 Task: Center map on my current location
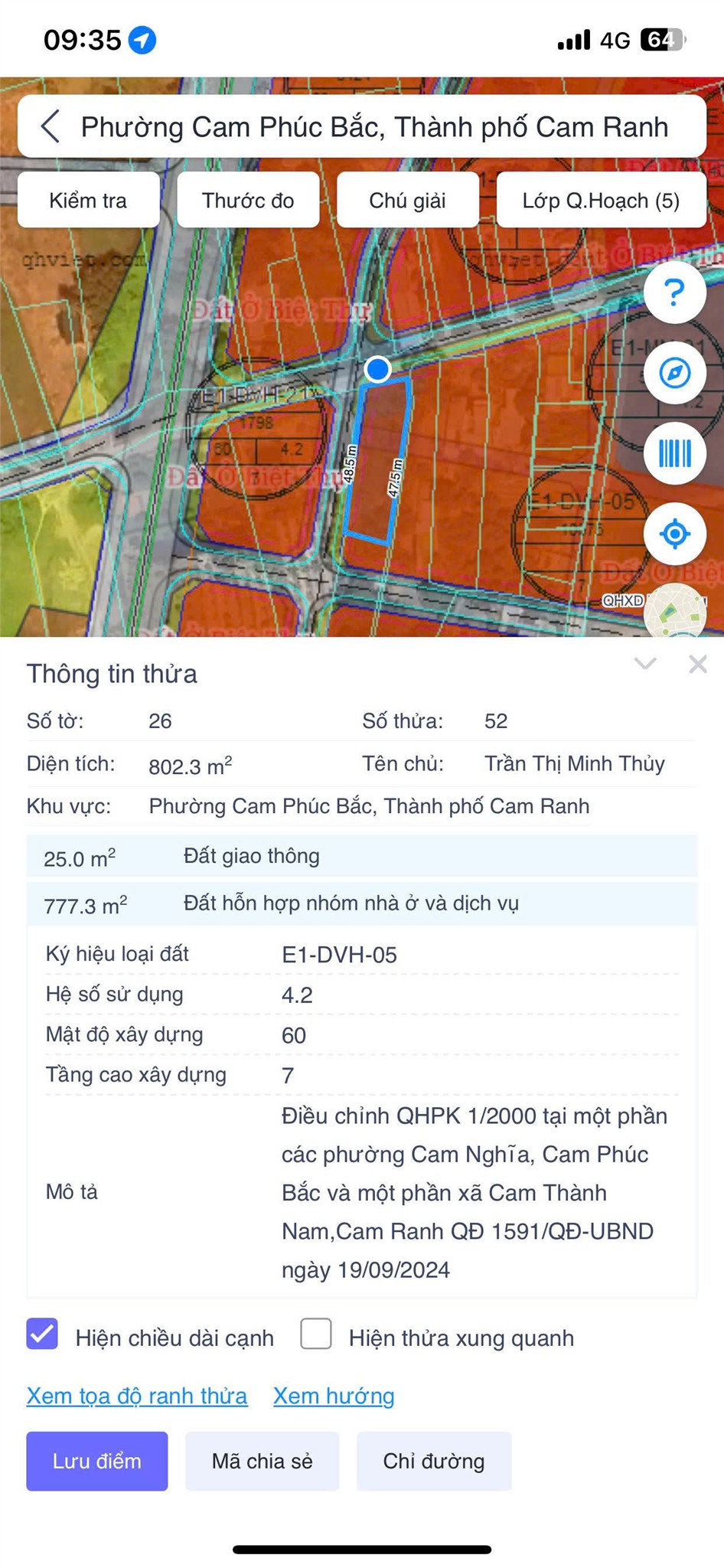pos(674,534)
